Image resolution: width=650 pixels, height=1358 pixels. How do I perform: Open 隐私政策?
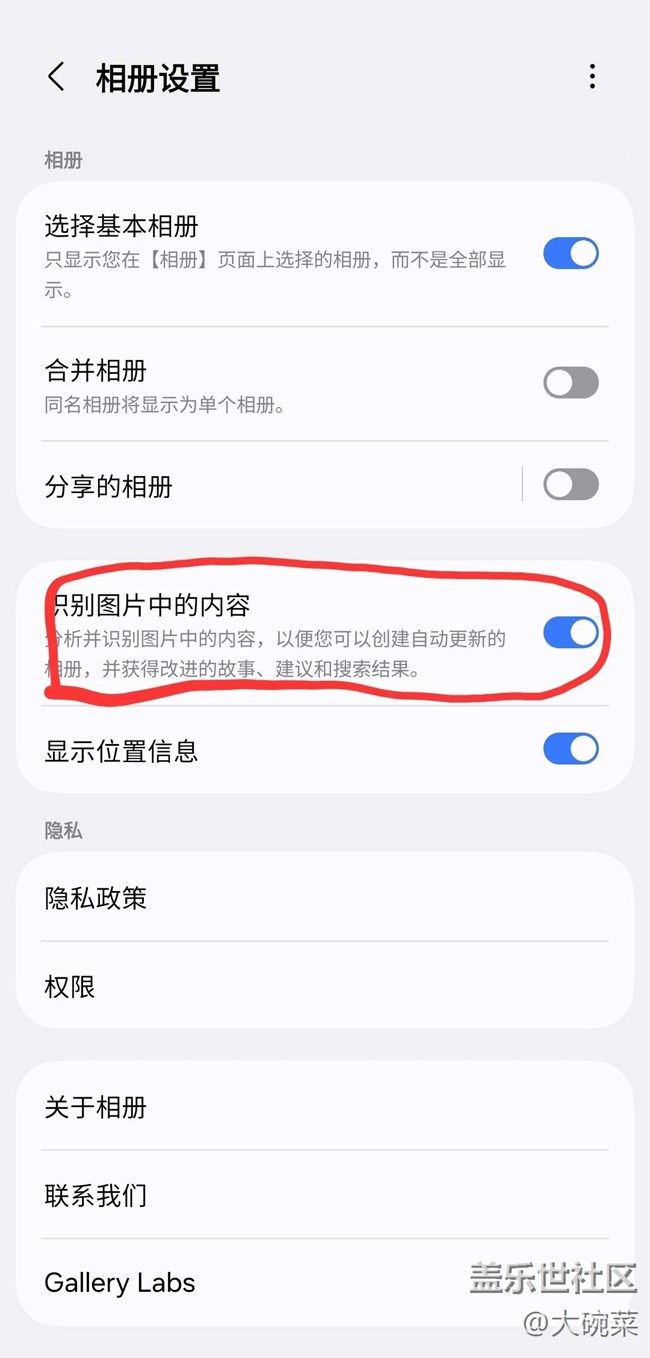(325, 897)
